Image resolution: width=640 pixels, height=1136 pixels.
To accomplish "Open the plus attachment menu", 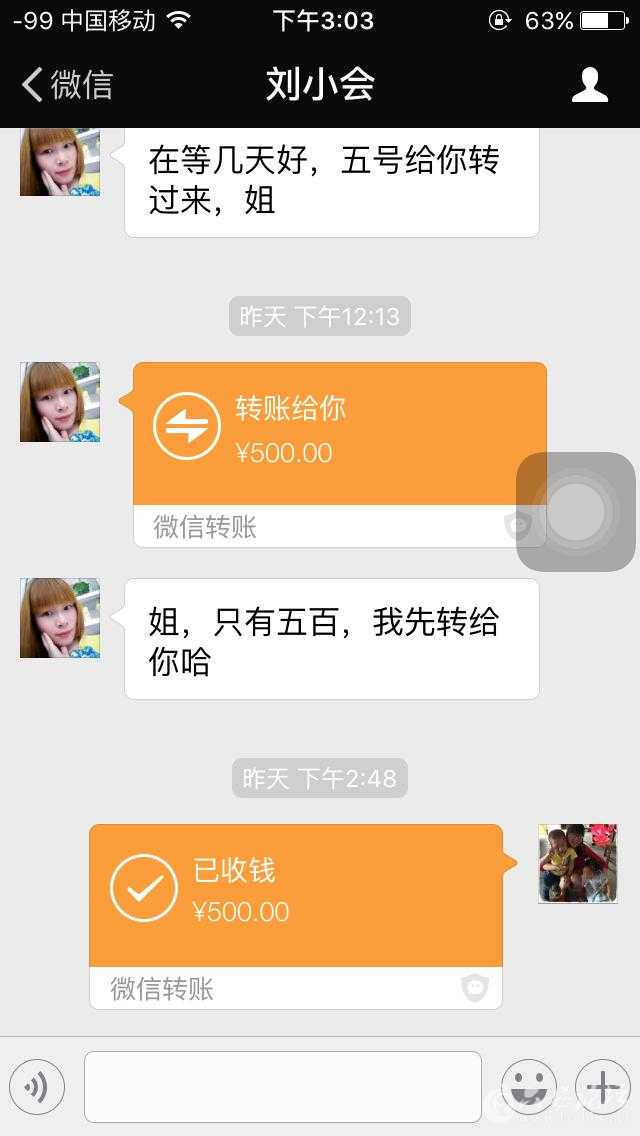I will tap(602, 1087).
